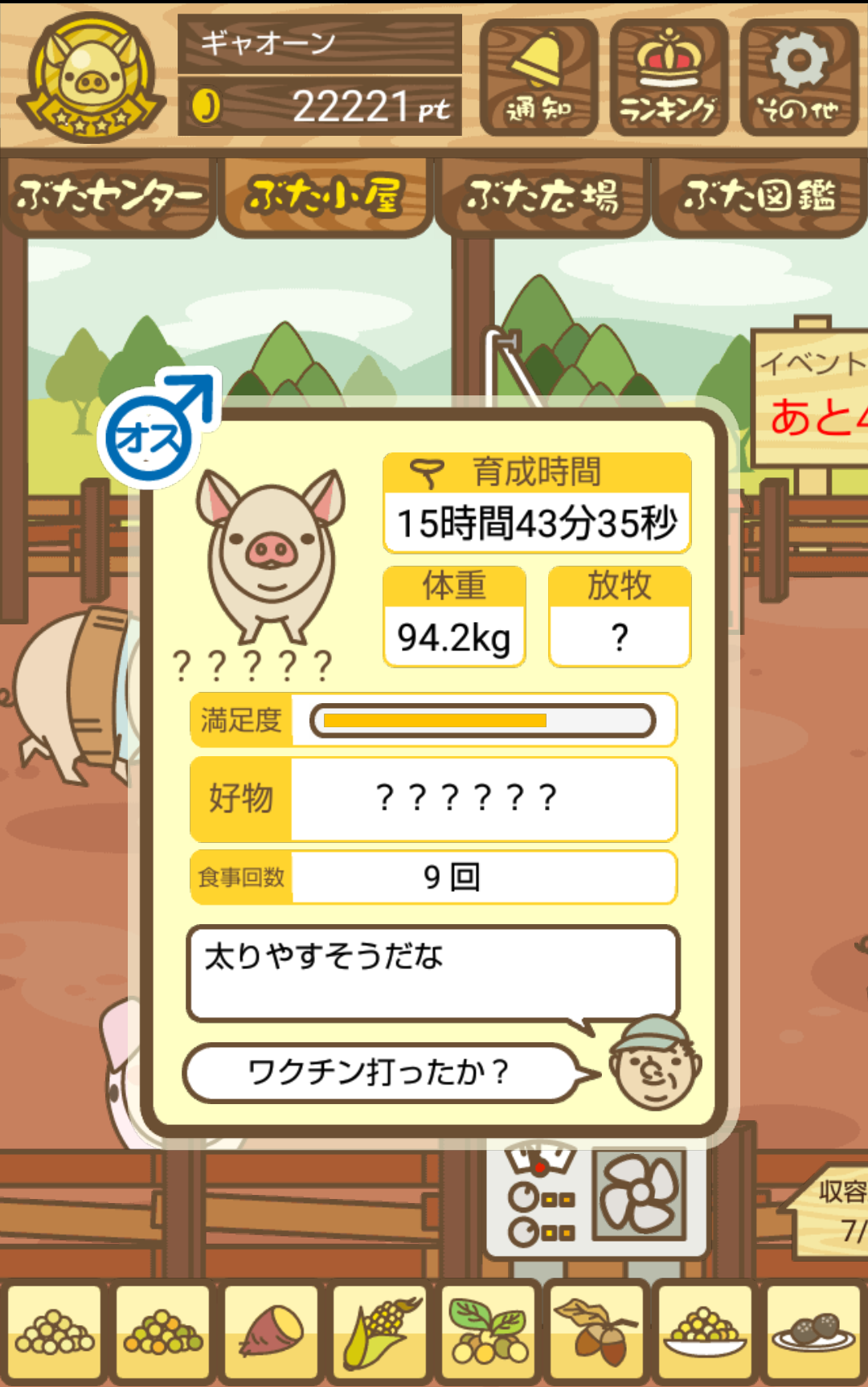
Task: Switch to the ぶた図鑑 tab
Action: pyautogui.click(x=759, y=197)
